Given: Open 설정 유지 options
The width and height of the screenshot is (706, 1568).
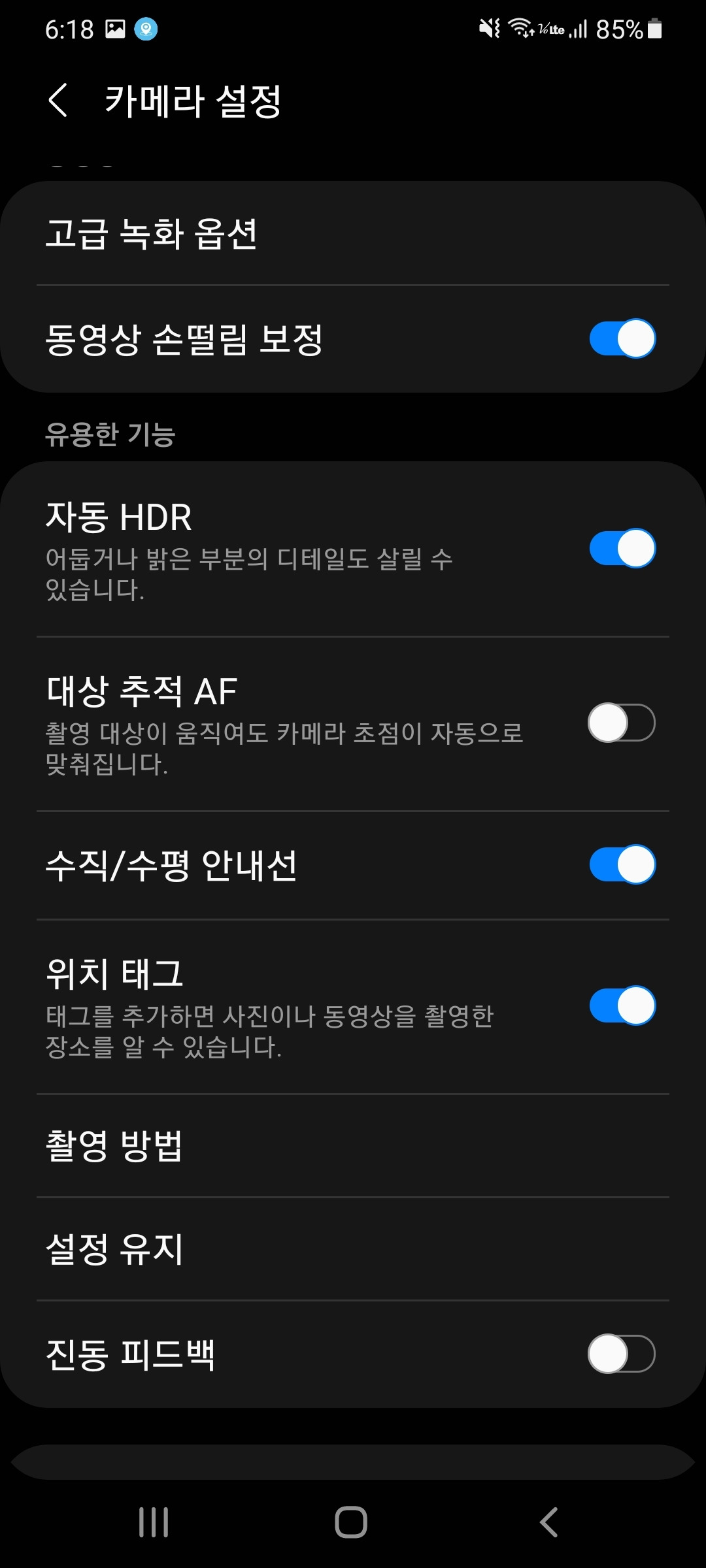Looking at the screenshot, I should (x=353, y=1249).
